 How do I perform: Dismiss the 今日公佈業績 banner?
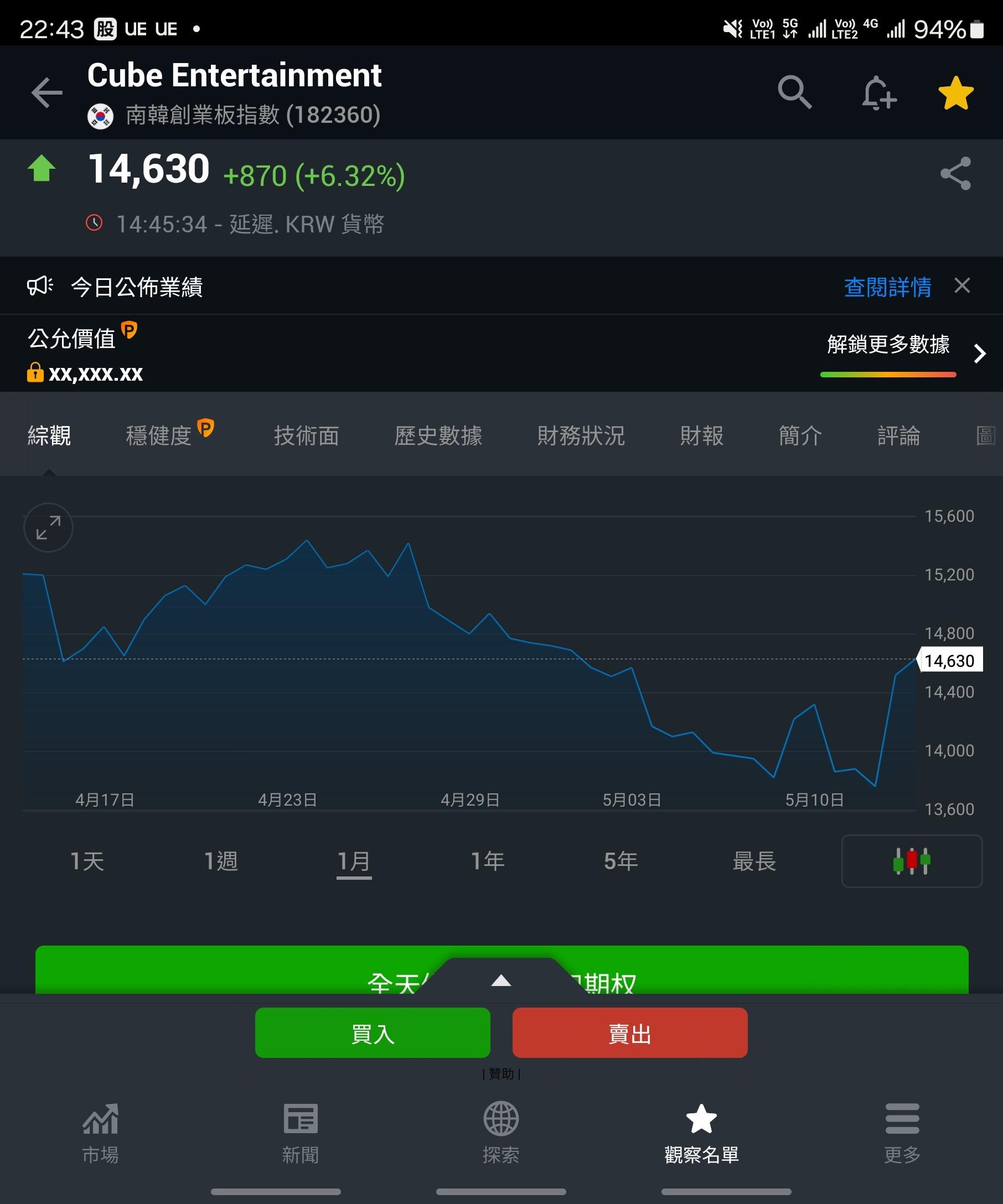961,286
